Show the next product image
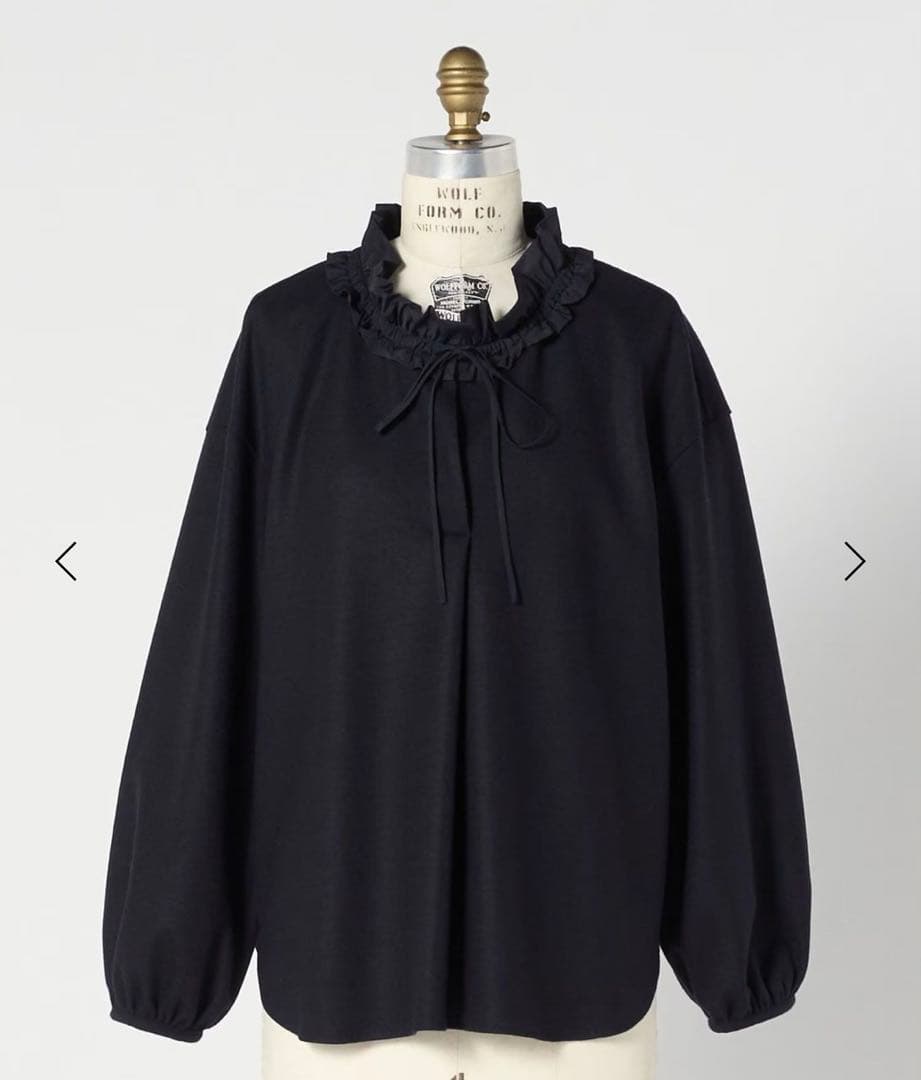 853,561
